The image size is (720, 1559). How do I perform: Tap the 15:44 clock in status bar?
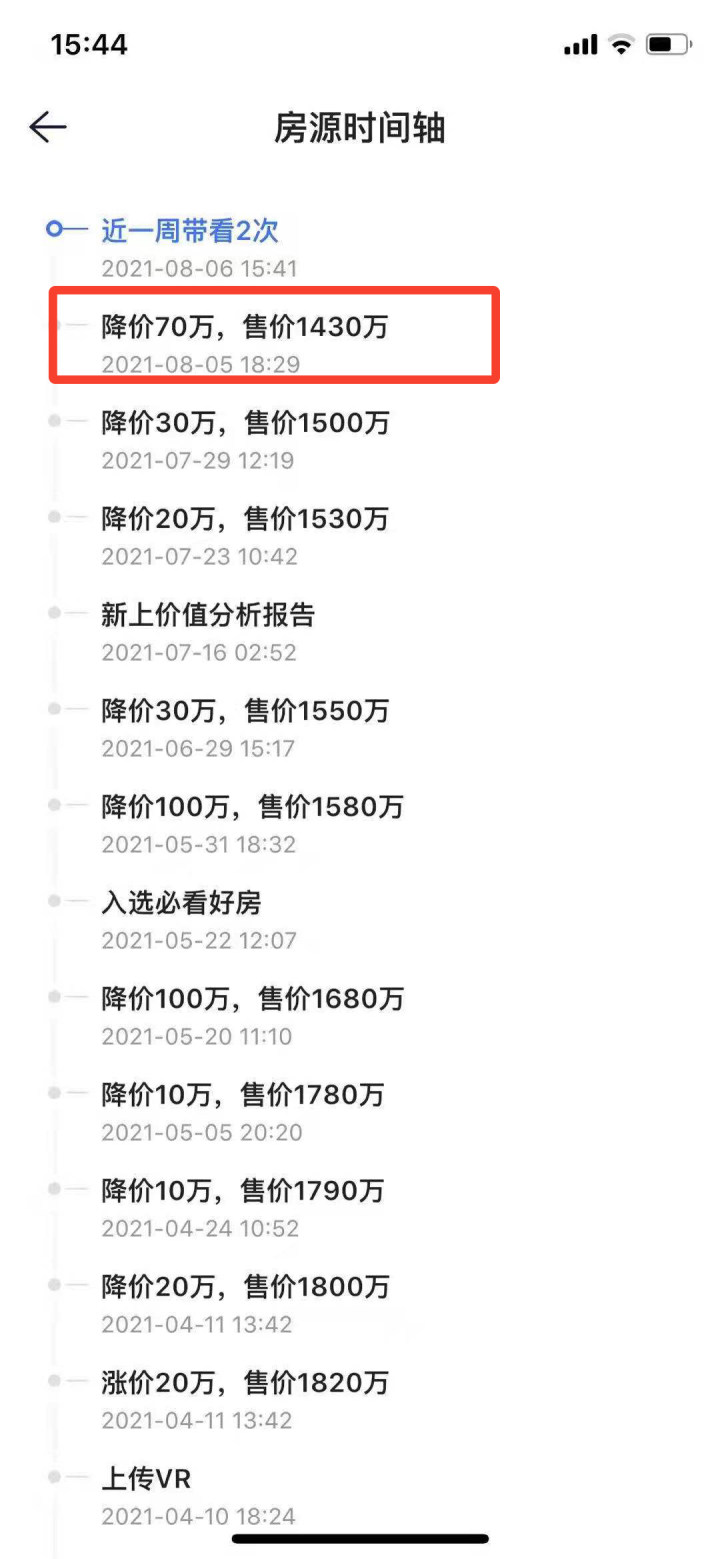point(88,44)
